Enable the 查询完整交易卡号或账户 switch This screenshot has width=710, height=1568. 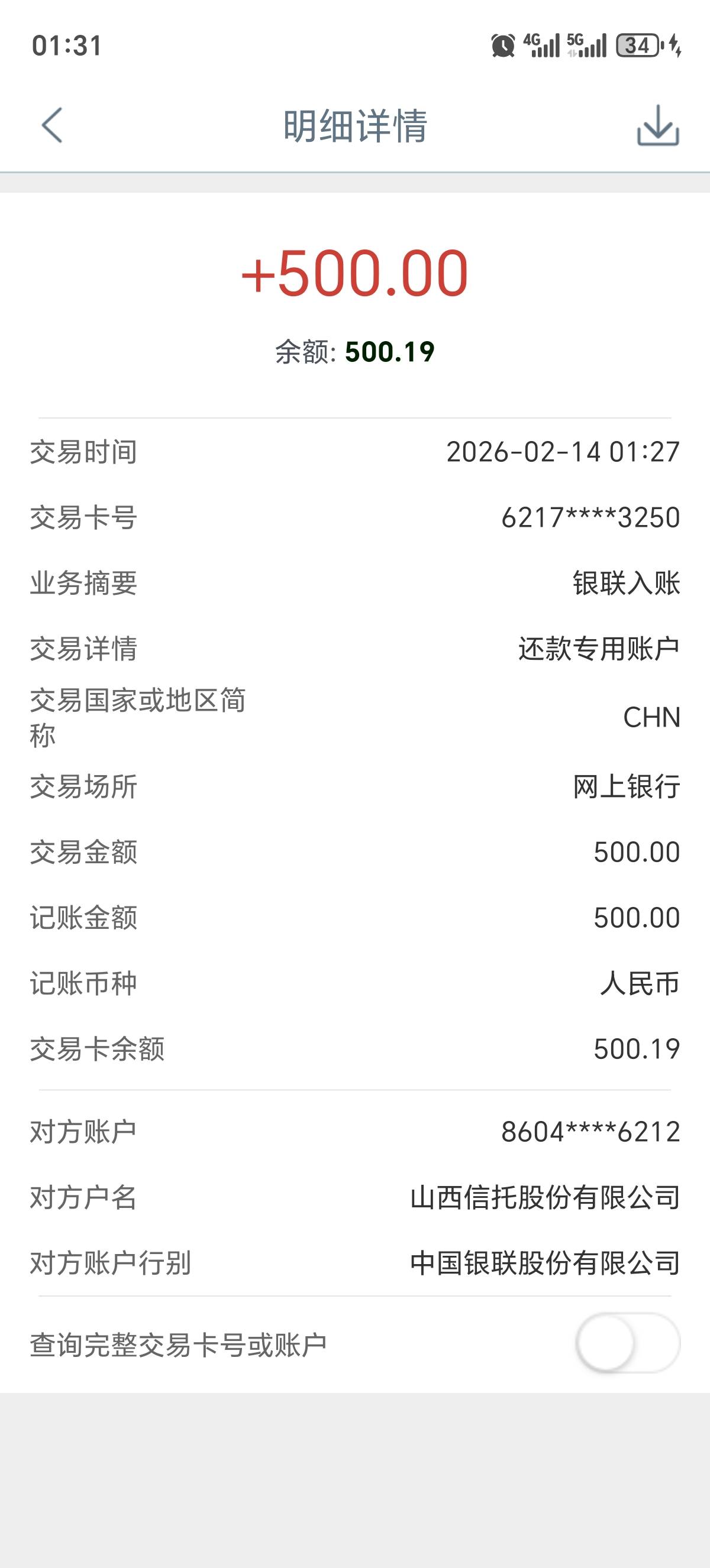pos(627,1343)
